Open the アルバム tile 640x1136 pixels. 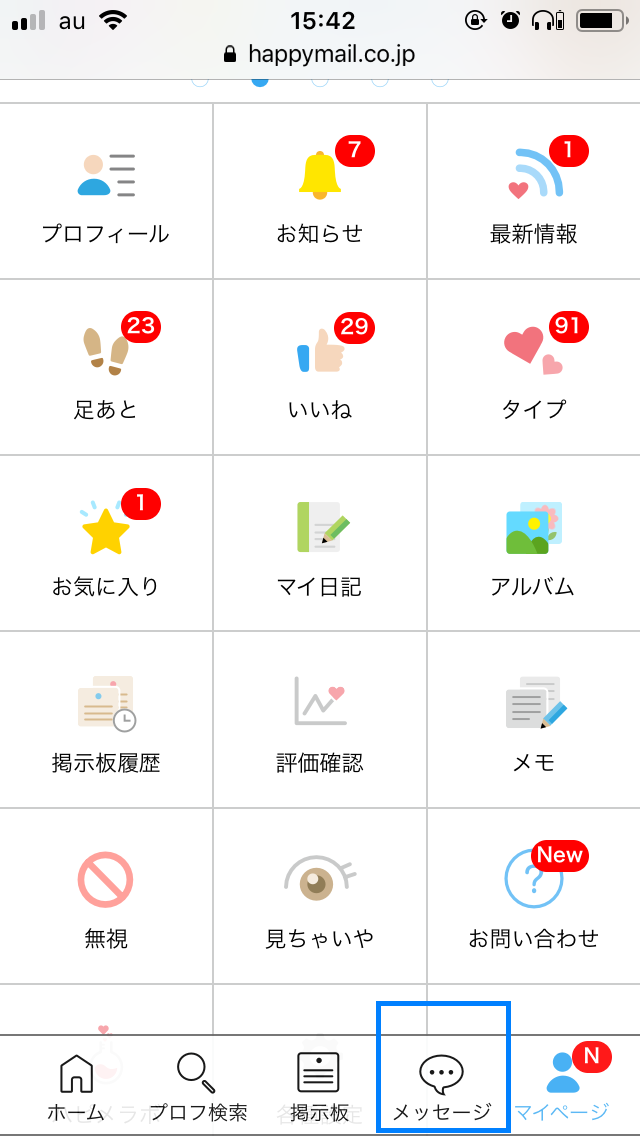coord(534,544)
